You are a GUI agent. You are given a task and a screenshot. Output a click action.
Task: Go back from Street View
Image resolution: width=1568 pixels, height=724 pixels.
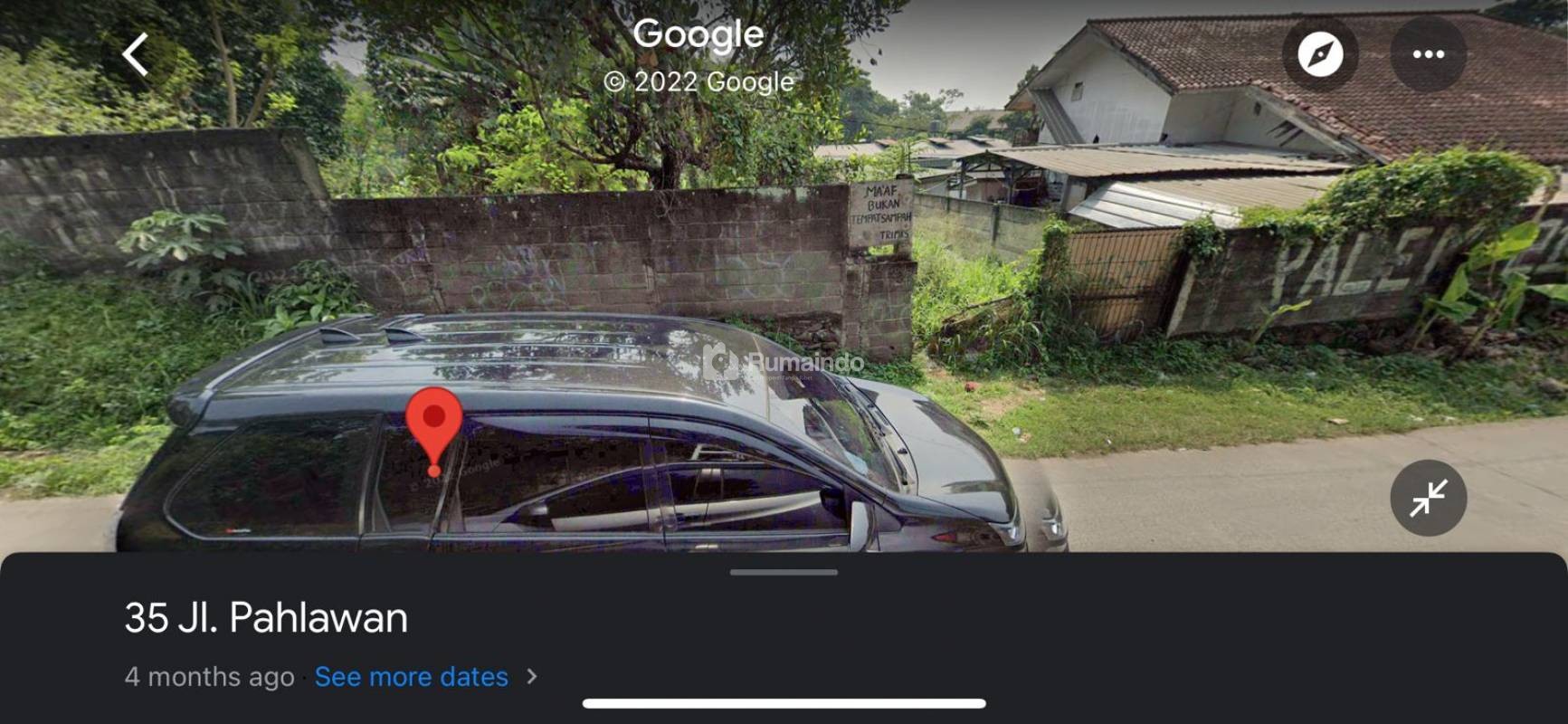[136, 54]
